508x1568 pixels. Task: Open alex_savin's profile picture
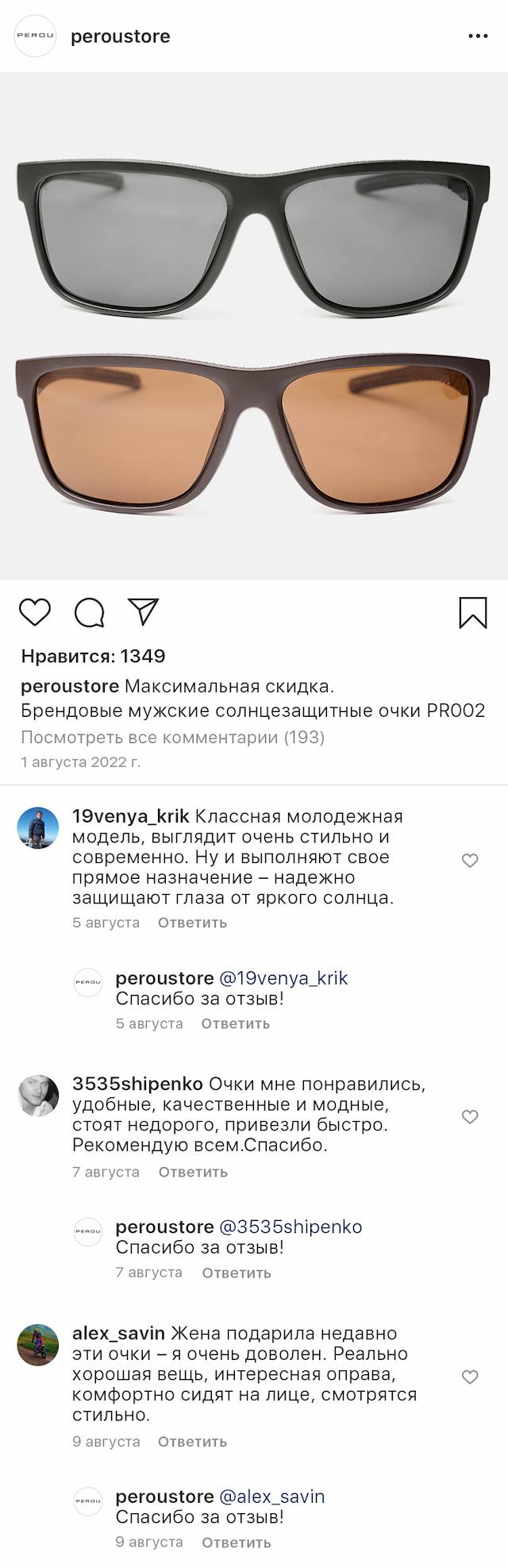pos(38,1345)
